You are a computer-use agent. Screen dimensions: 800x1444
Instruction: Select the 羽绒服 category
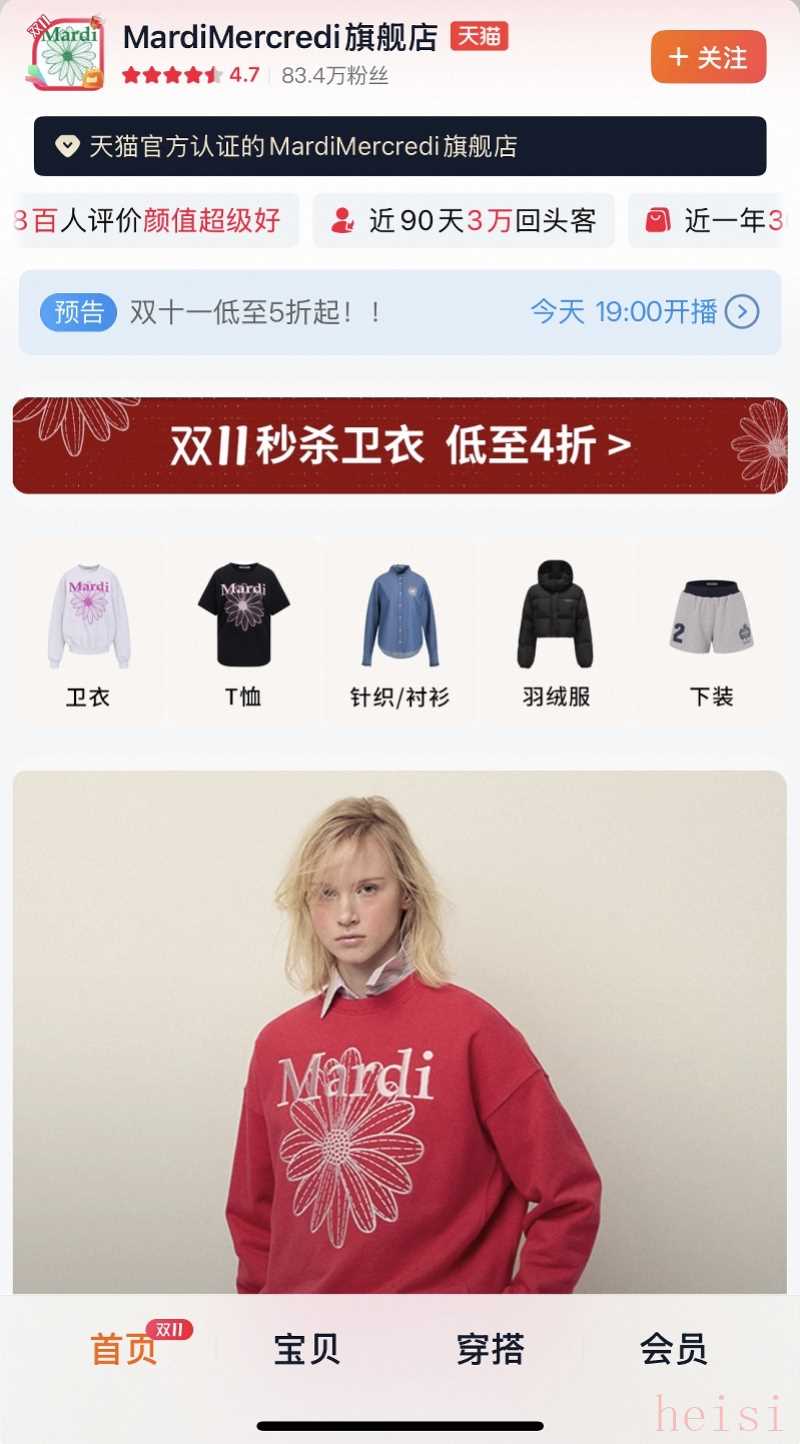(x=556, y=632)
